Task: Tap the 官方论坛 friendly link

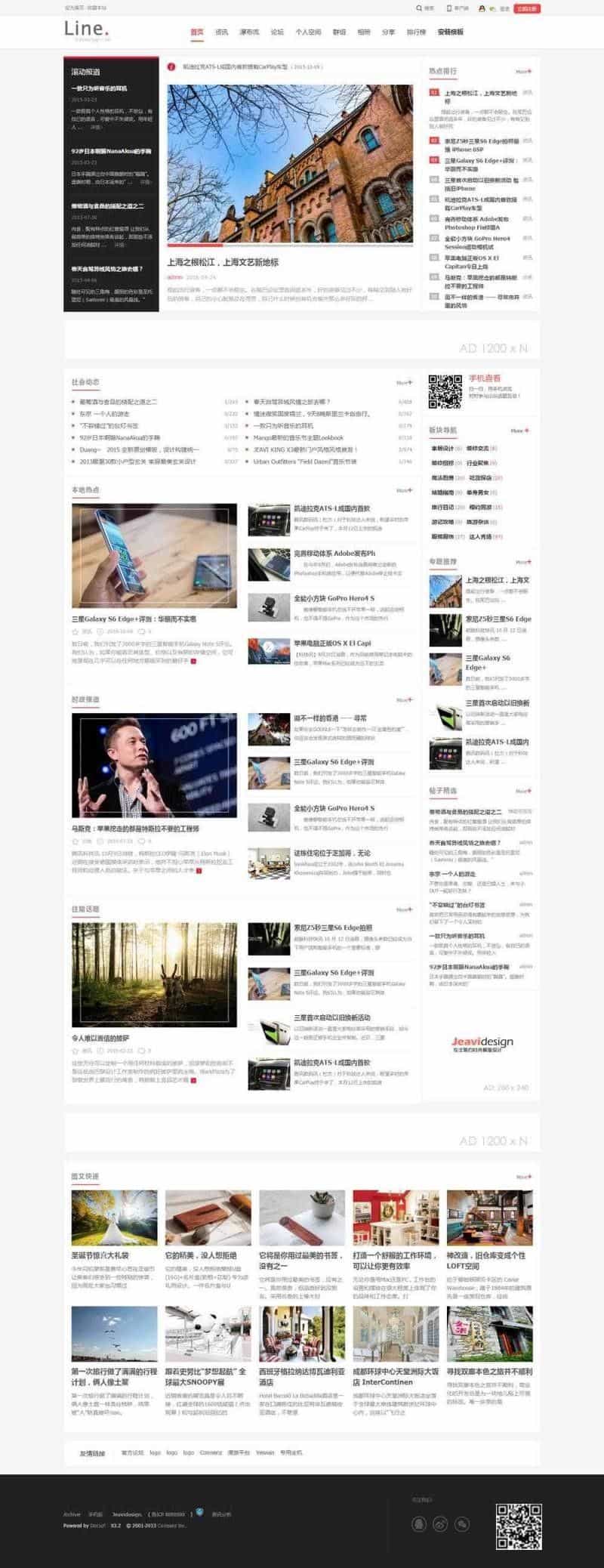Action: 132,1452
